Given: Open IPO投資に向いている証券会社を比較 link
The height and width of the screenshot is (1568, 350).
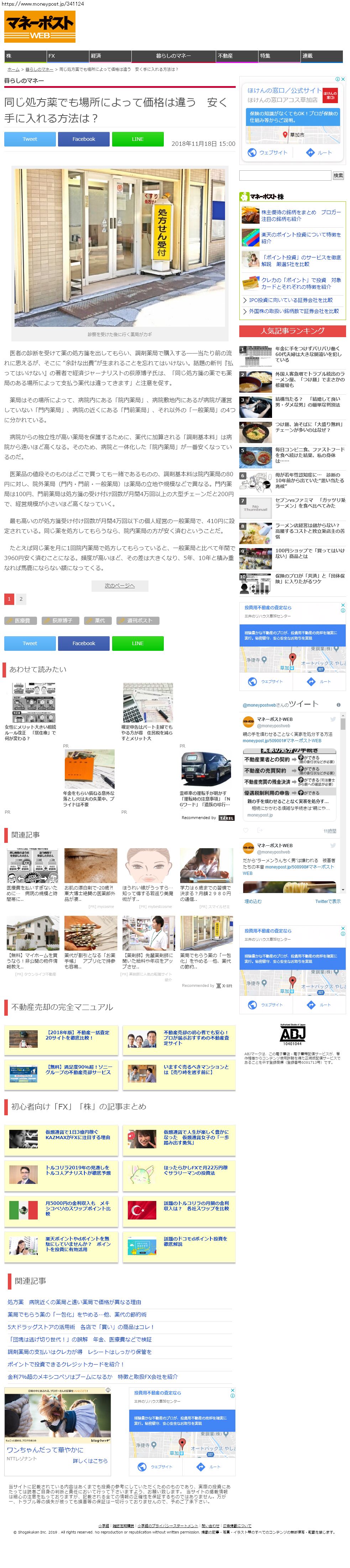Looking at the screenshot, I should pyautogui.click(x=290, y=300).
